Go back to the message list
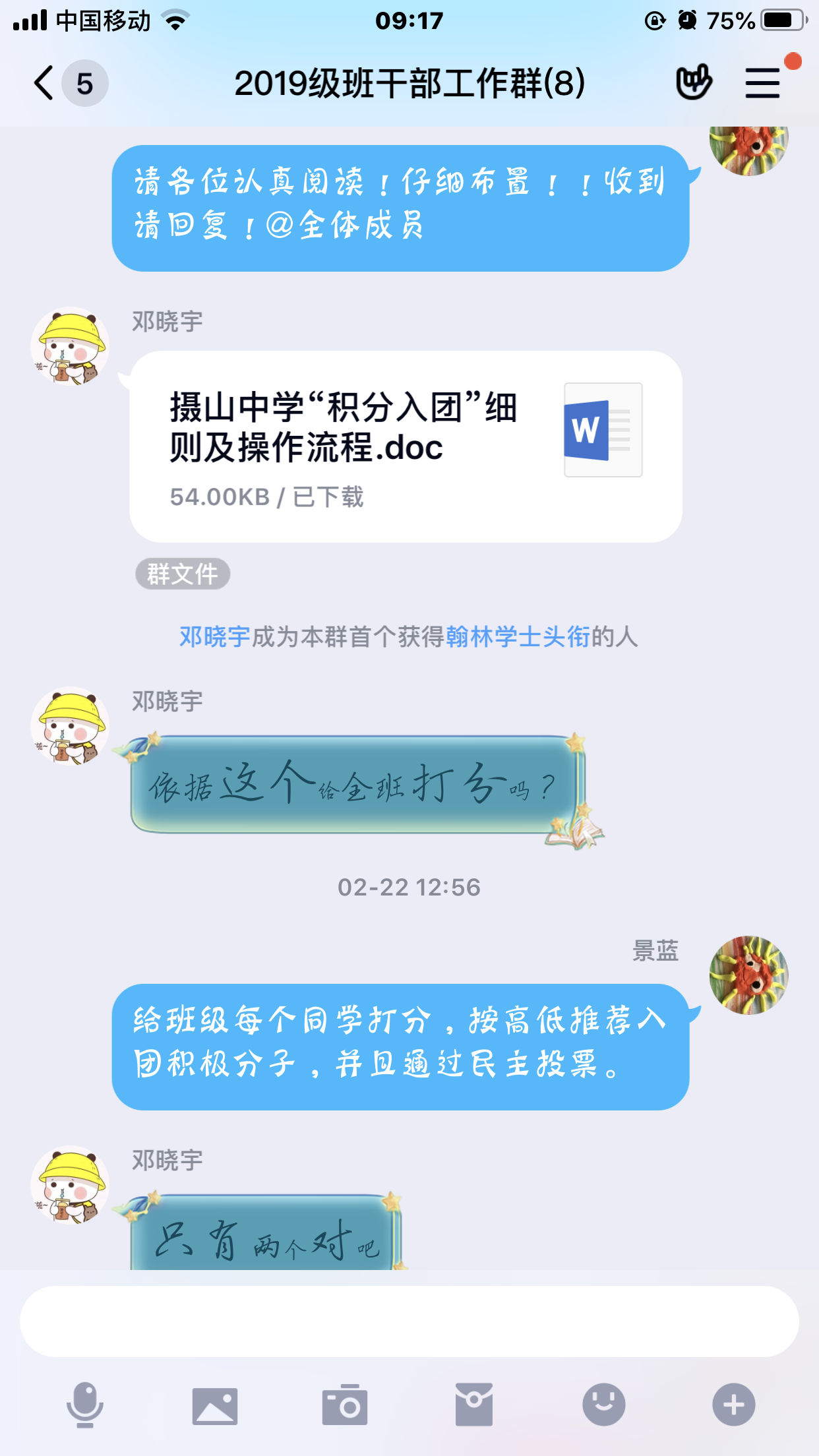 coord(45,84)
